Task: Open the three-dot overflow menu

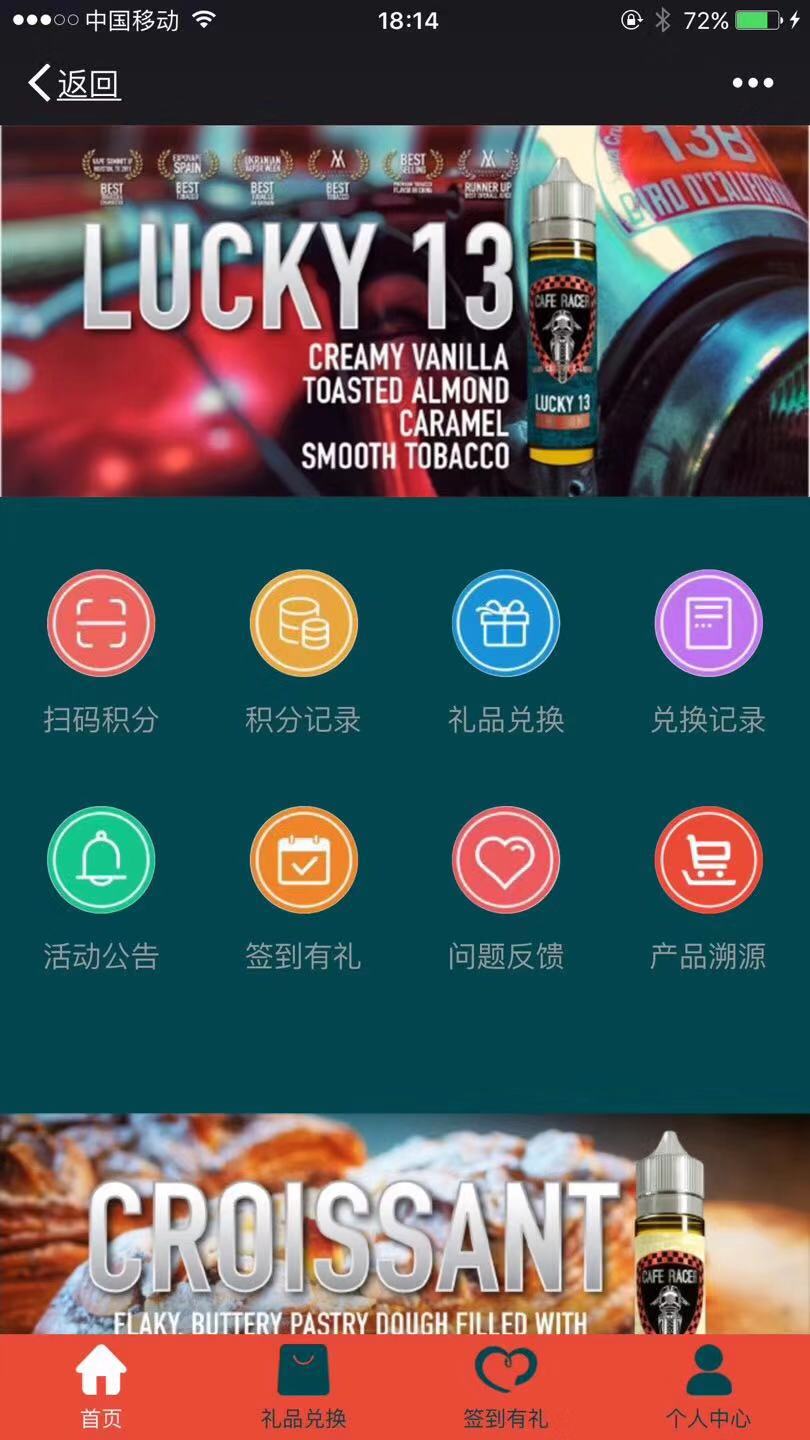Action: point(752,84)
